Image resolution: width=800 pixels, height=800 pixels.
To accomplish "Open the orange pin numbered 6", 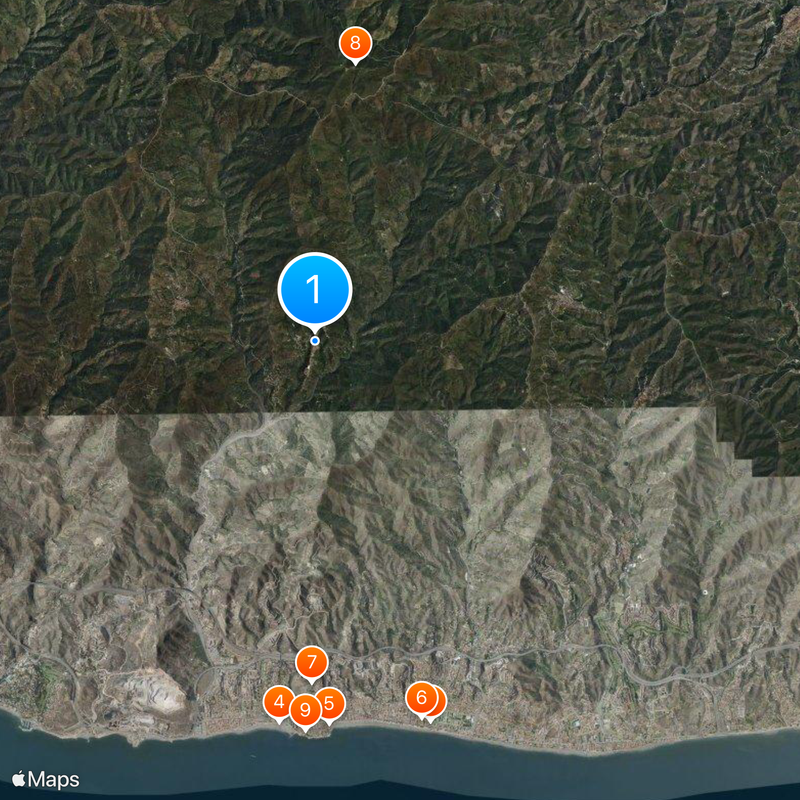I will pyautogui.click(x=421, y=697).
